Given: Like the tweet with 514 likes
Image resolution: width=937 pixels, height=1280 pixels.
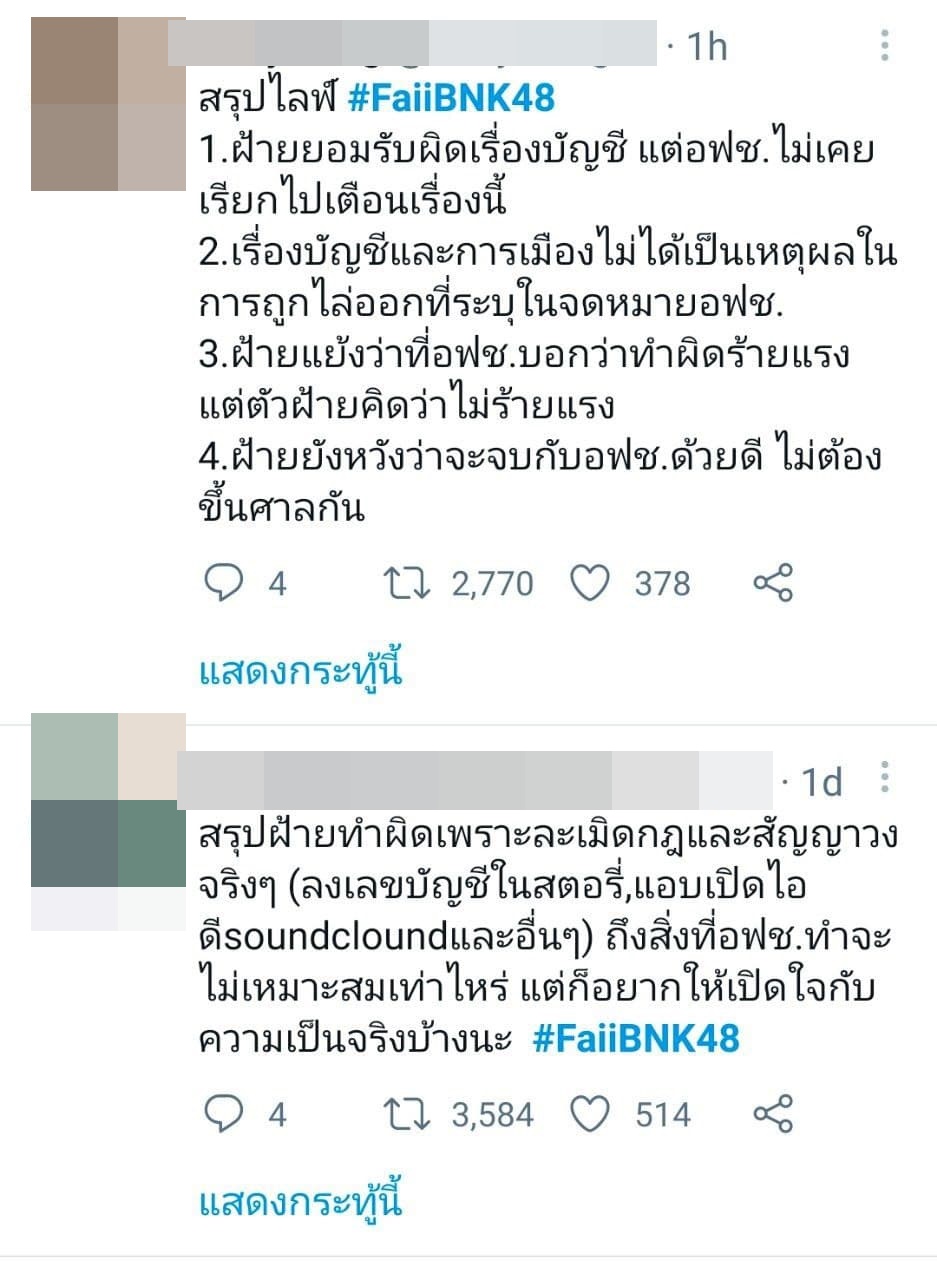Looking at the screenshot, I should pyautogui.click(x=592, y=1114).
